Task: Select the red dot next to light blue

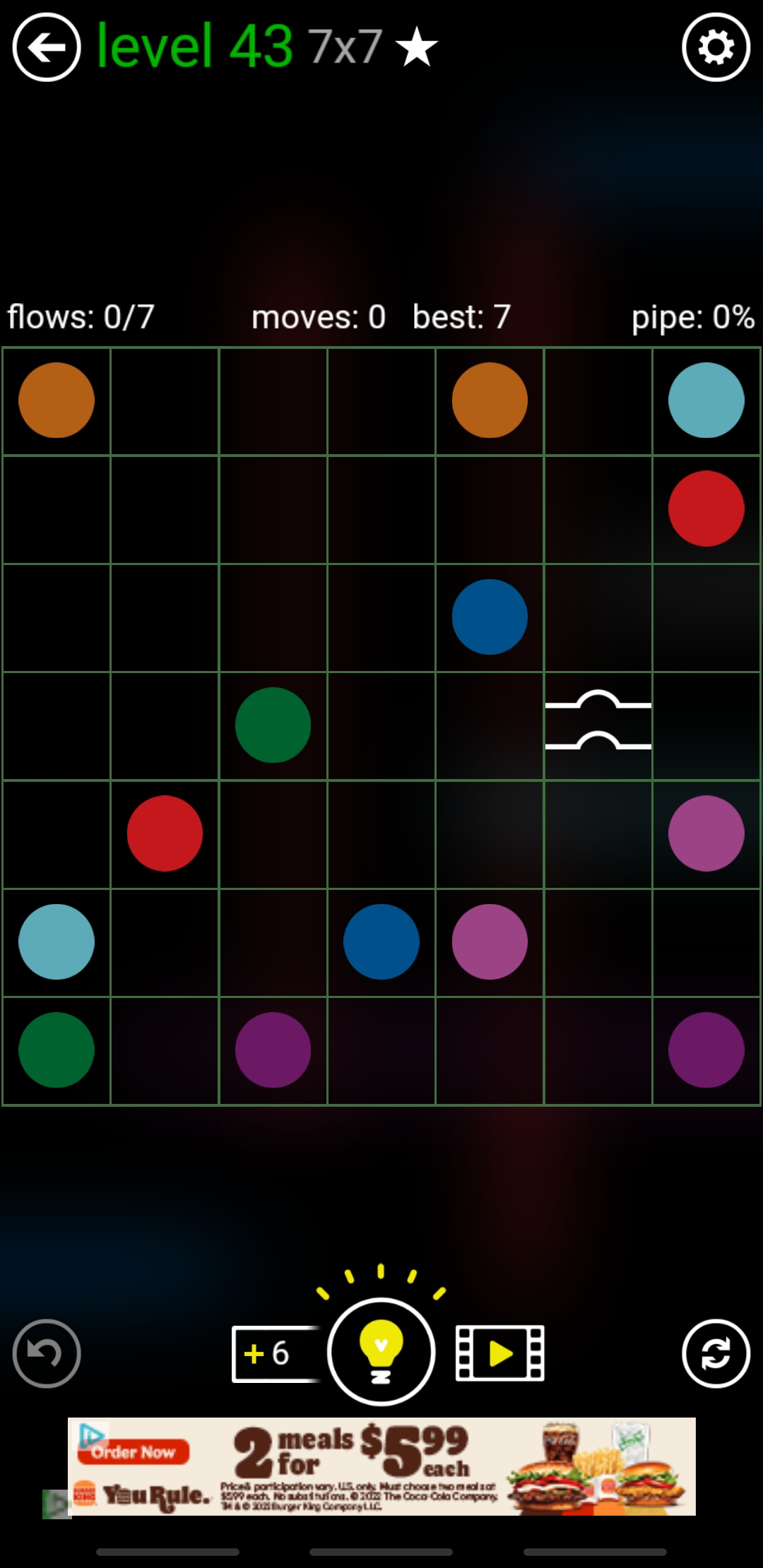Action: click(706, 509)
